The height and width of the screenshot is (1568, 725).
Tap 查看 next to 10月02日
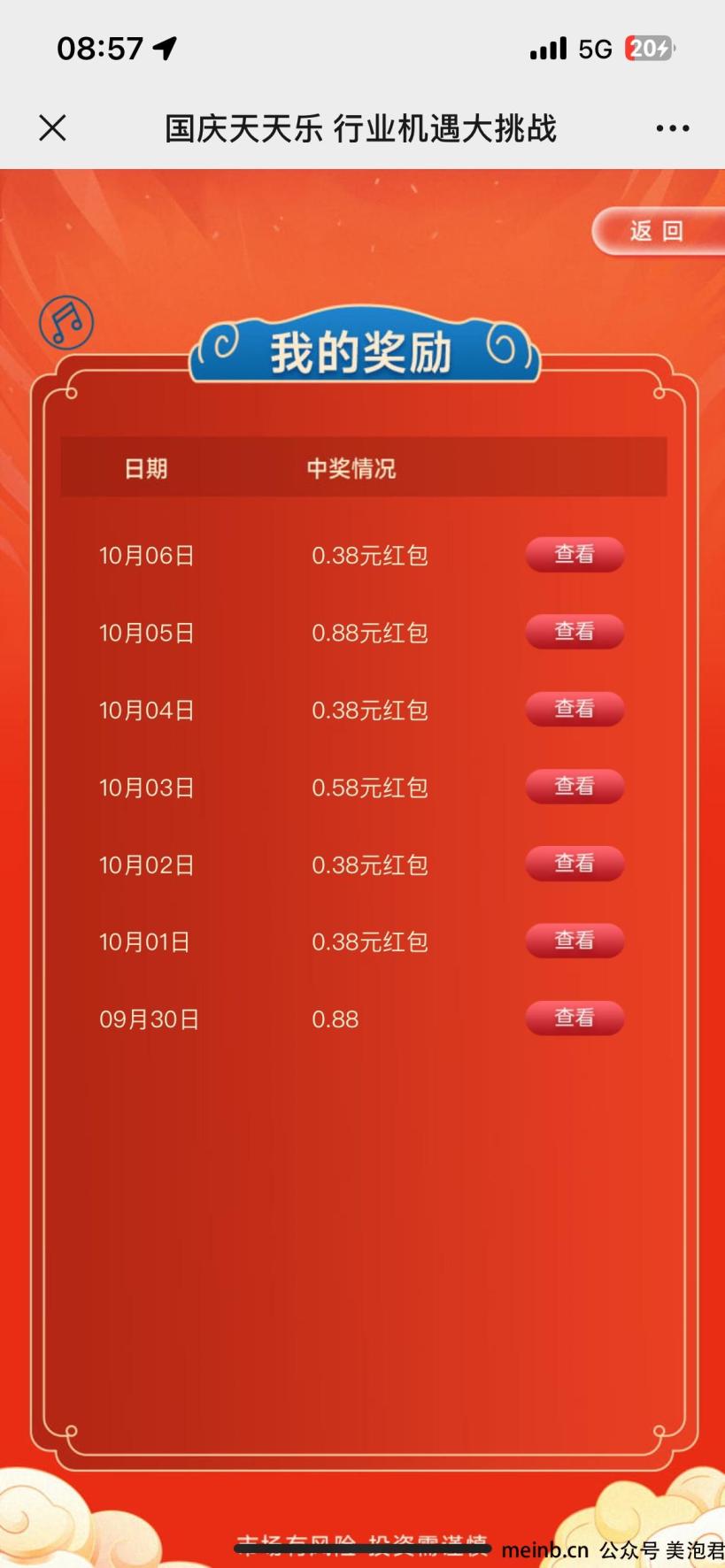pyautogui.click(x=575, y=864)
